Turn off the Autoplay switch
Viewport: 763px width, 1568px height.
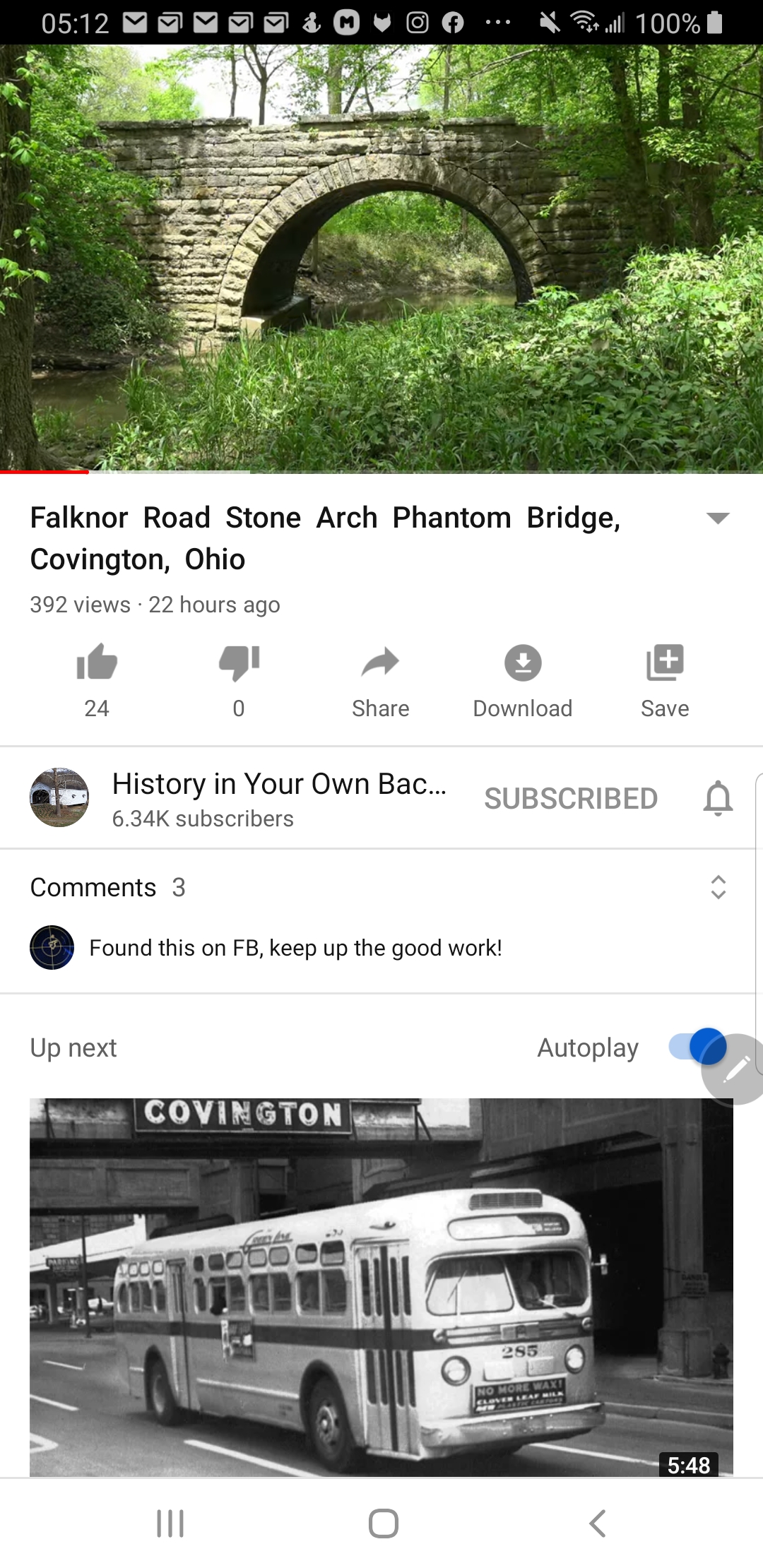[x=698, y=1047]
